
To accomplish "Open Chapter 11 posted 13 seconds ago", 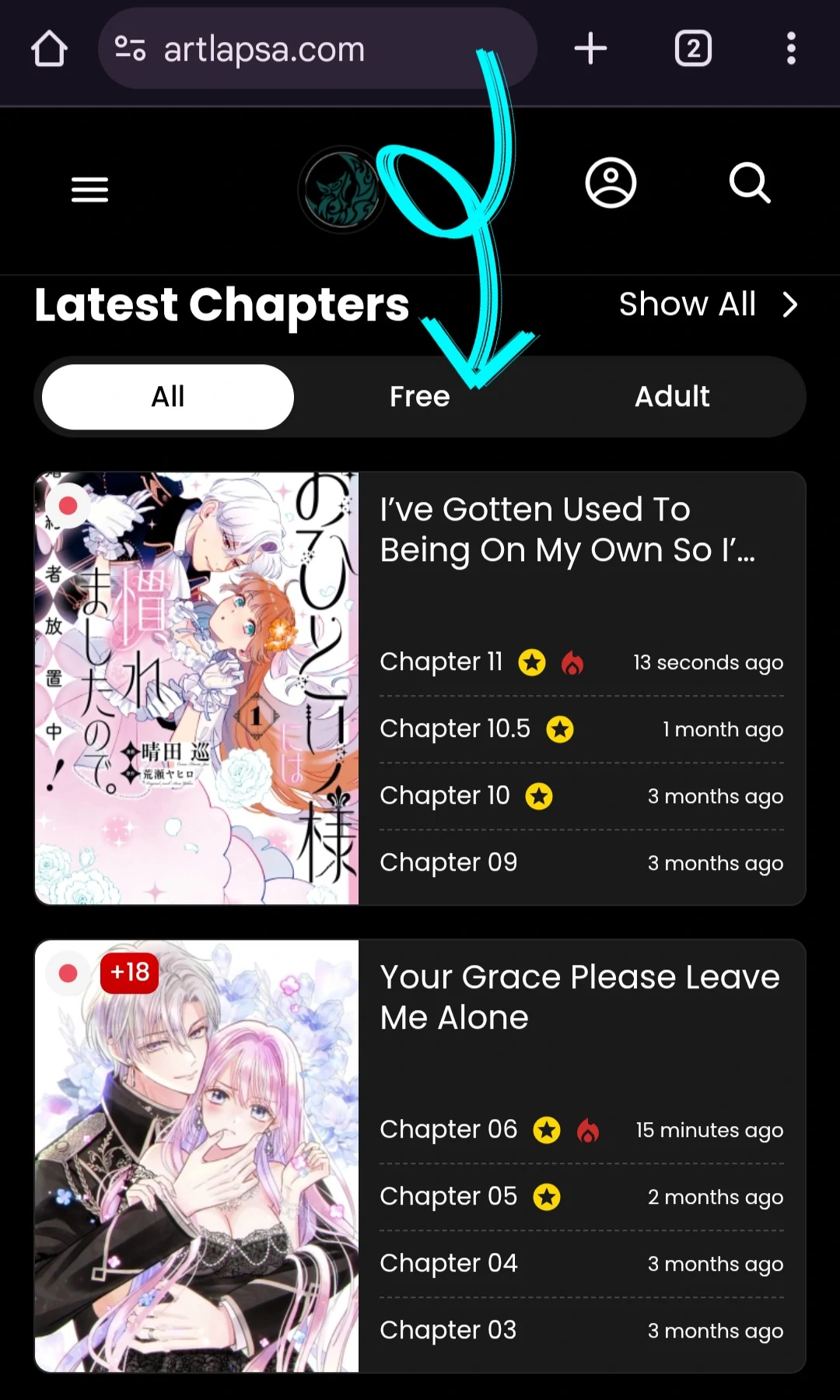I will (x=441, y=662).
